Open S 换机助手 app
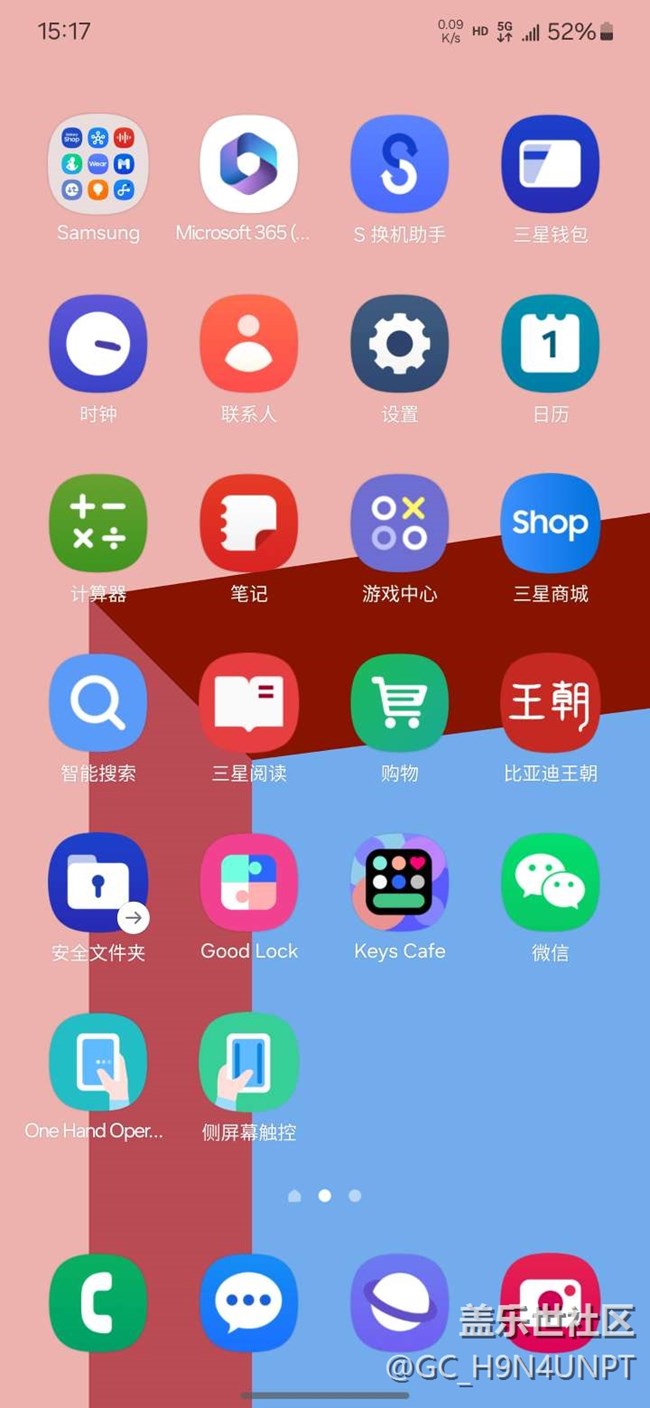 400,164
